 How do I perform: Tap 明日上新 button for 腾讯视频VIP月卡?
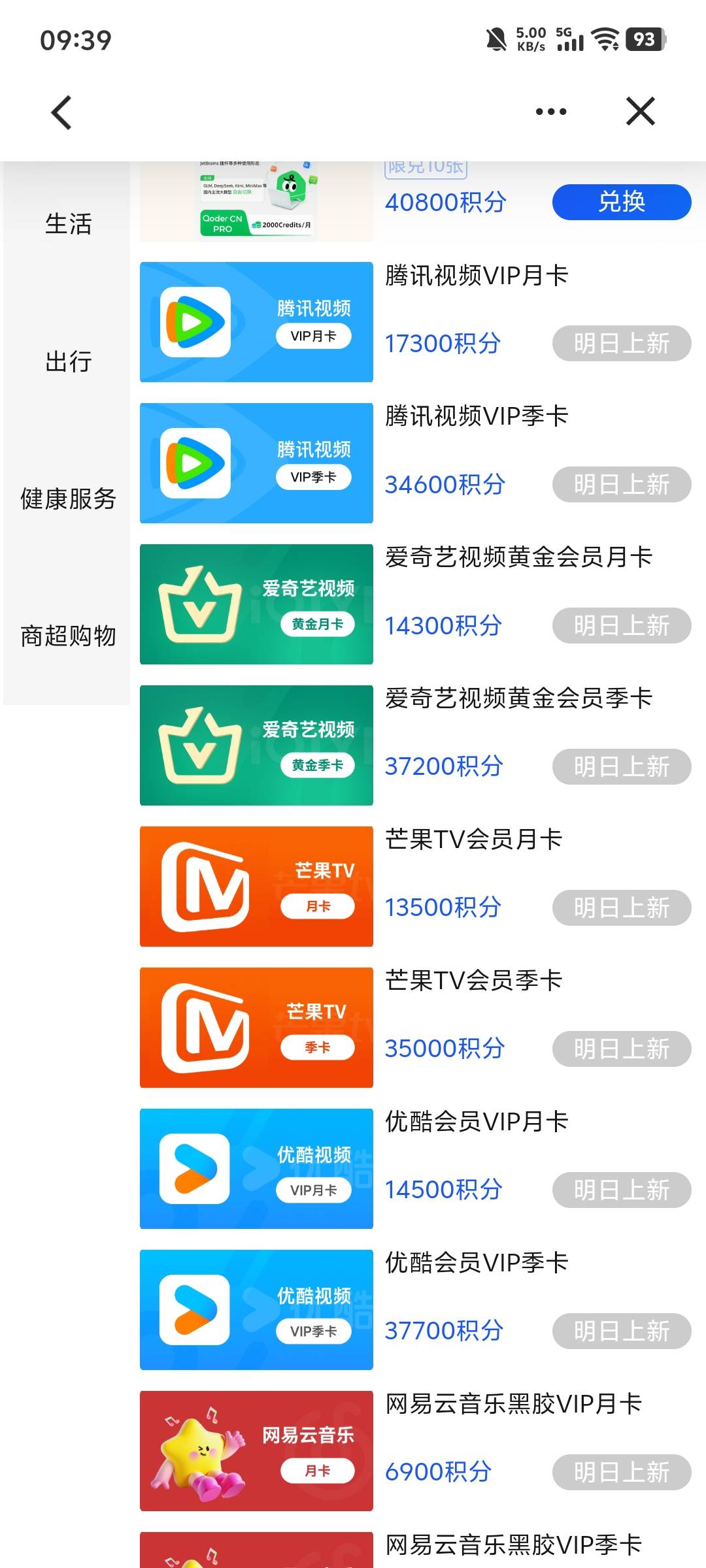622,343
